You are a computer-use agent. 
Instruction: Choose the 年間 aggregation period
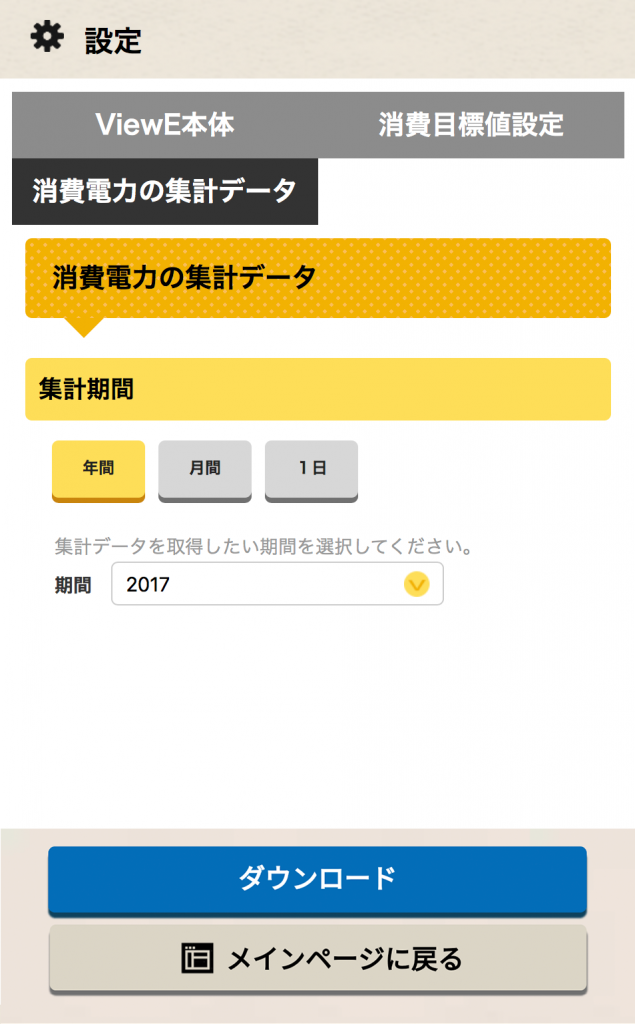coord(98,470)
